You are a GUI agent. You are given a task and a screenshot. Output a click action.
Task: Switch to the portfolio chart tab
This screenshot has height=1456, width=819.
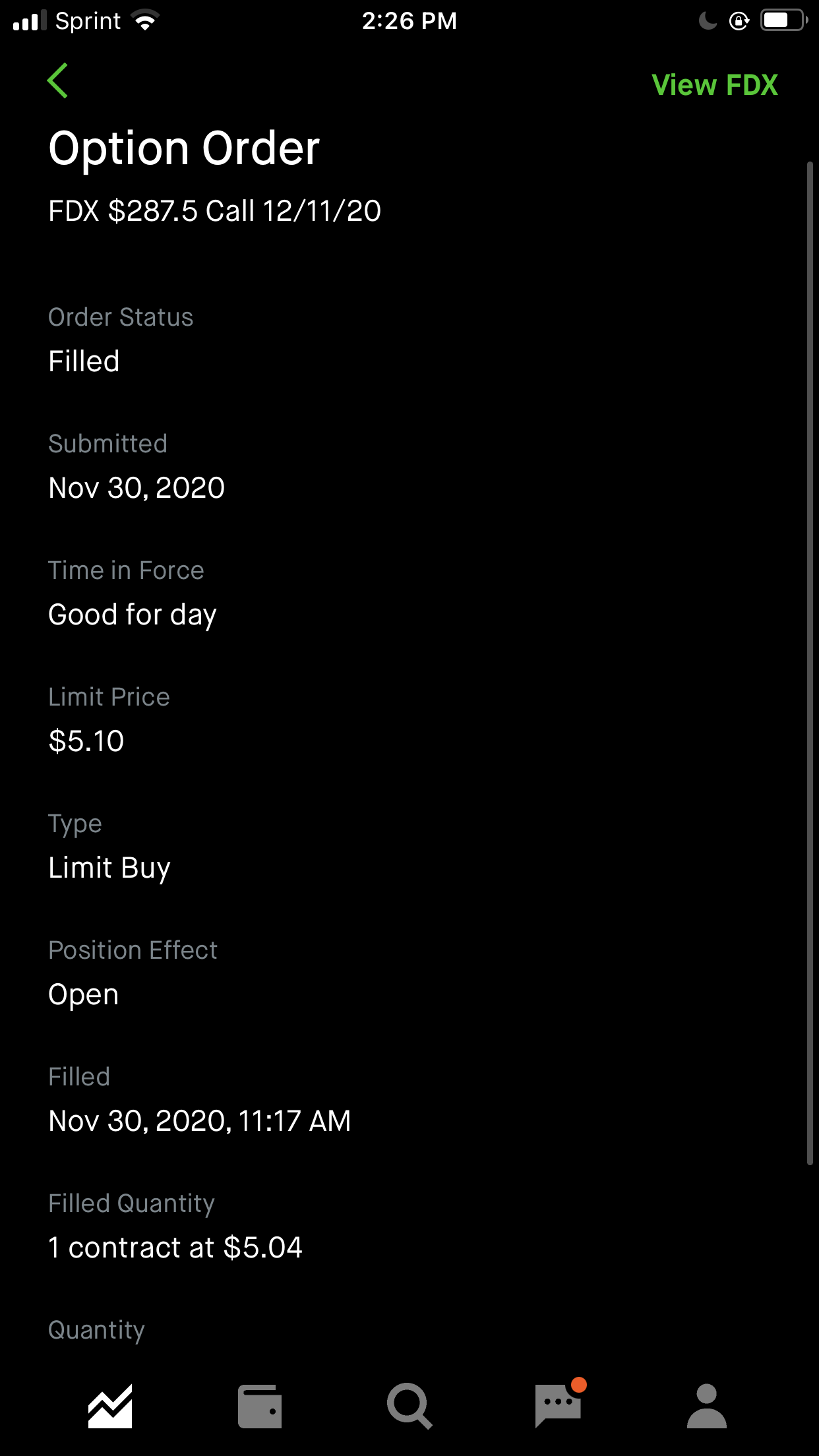[111, 1406]
